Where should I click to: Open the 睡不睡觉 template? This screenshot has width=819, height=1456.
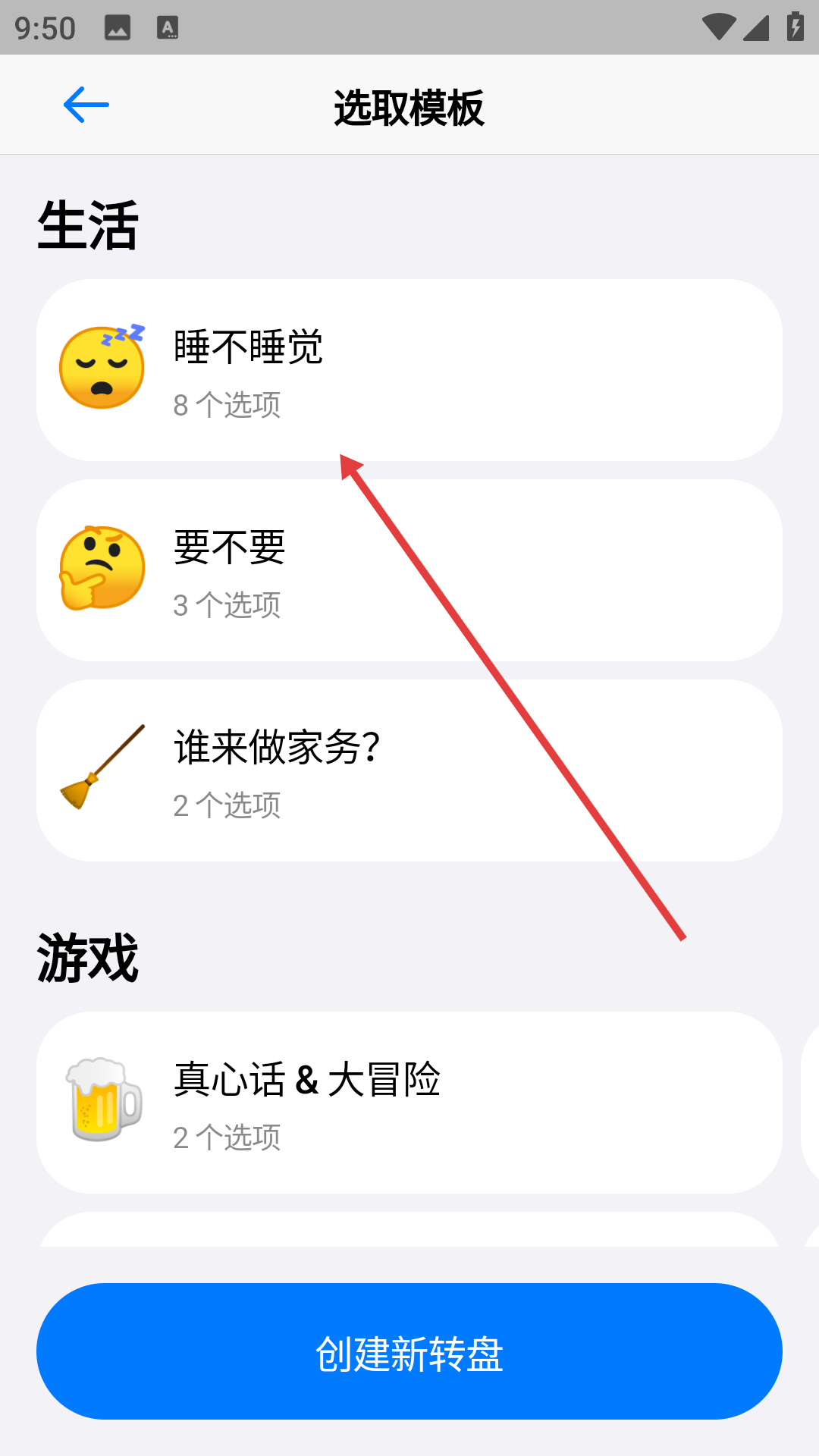(x=409, y=370)
